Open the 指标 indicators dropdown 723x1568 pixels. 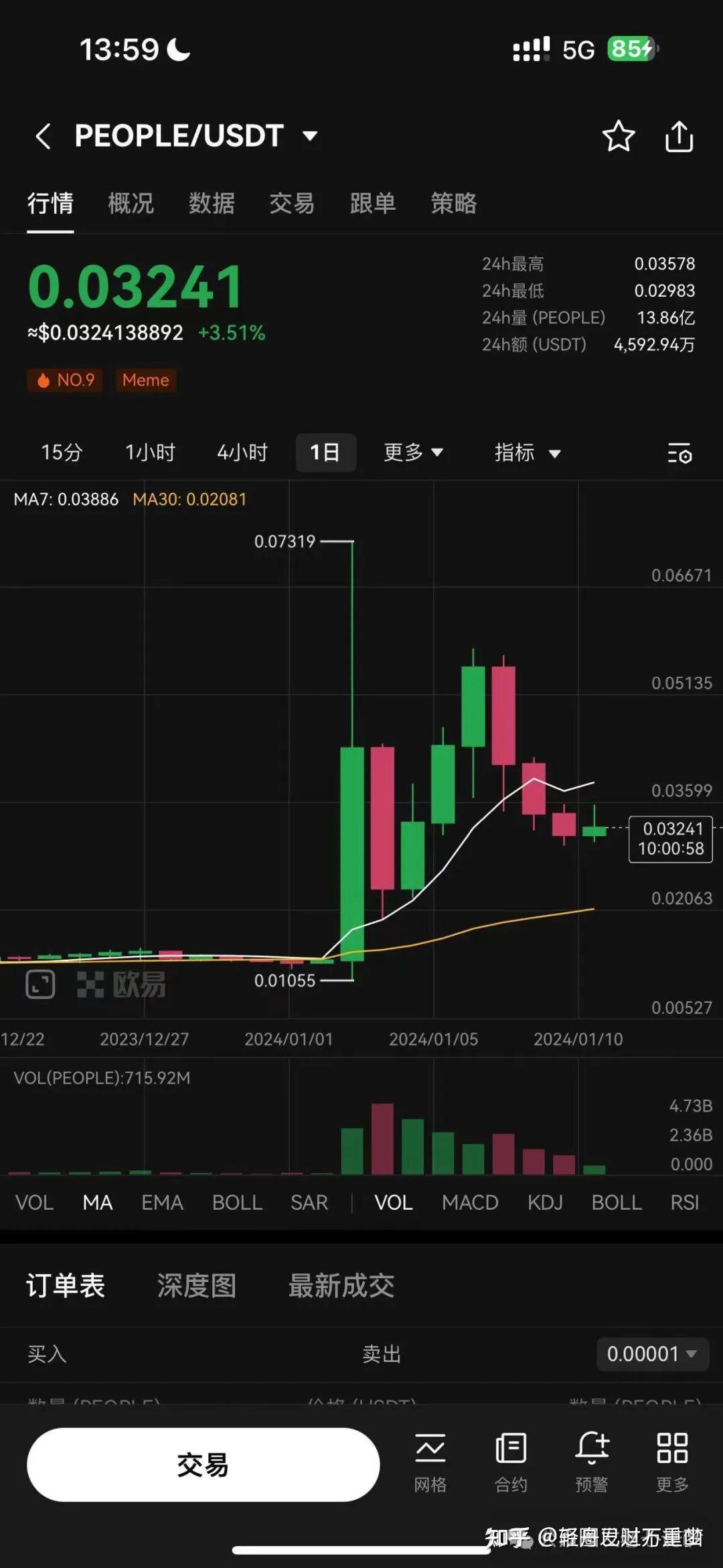pos(527,453)
